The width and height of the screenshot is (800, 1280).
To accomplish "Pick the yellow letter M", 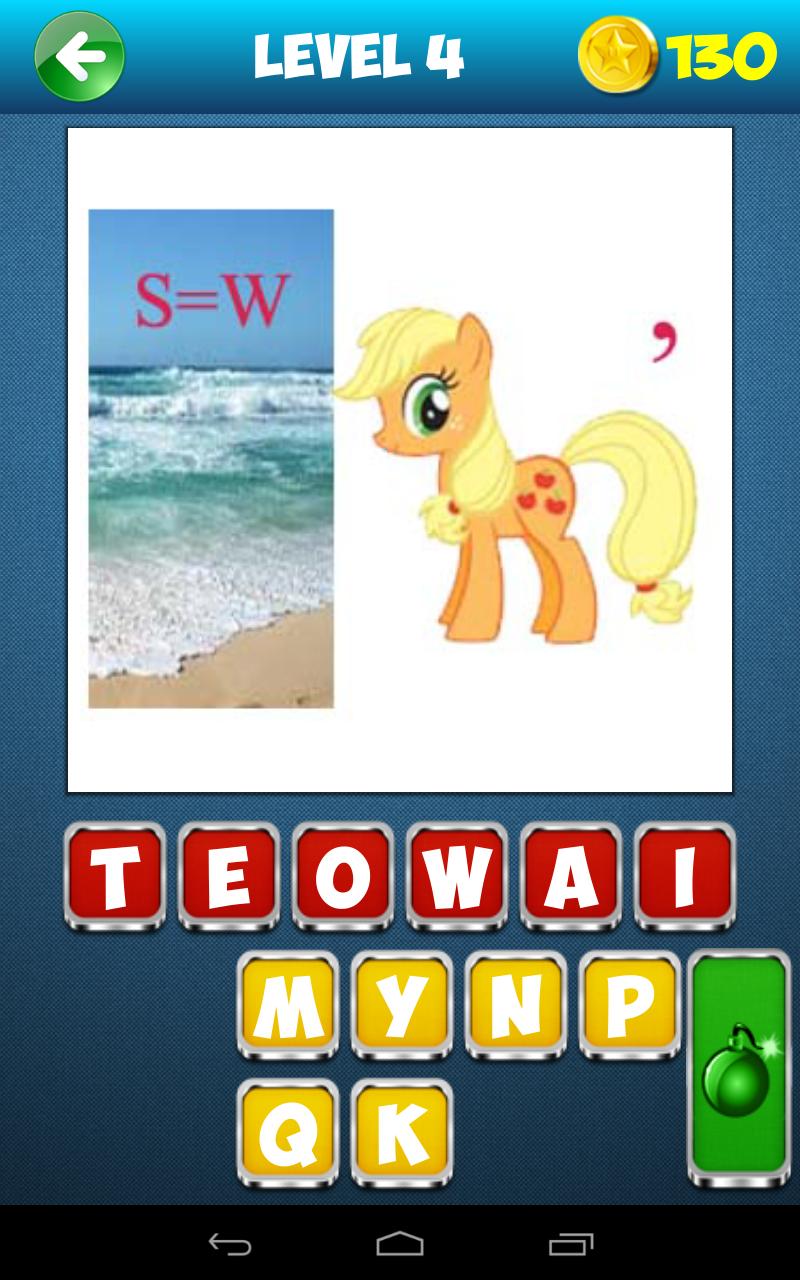I will pyautogui.click(x=288, y=1005).
